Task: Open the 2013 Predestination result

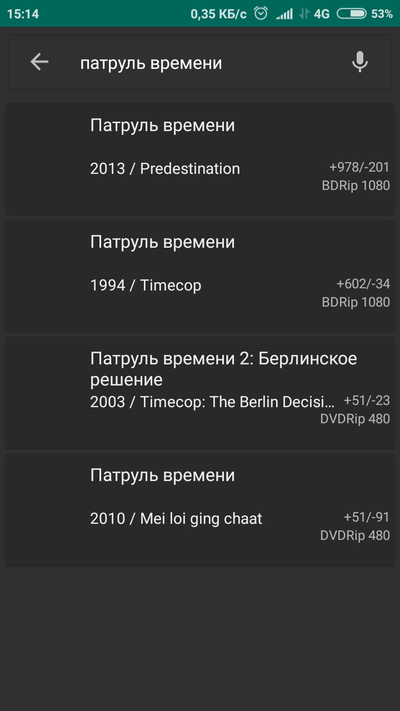Action: 200,159
